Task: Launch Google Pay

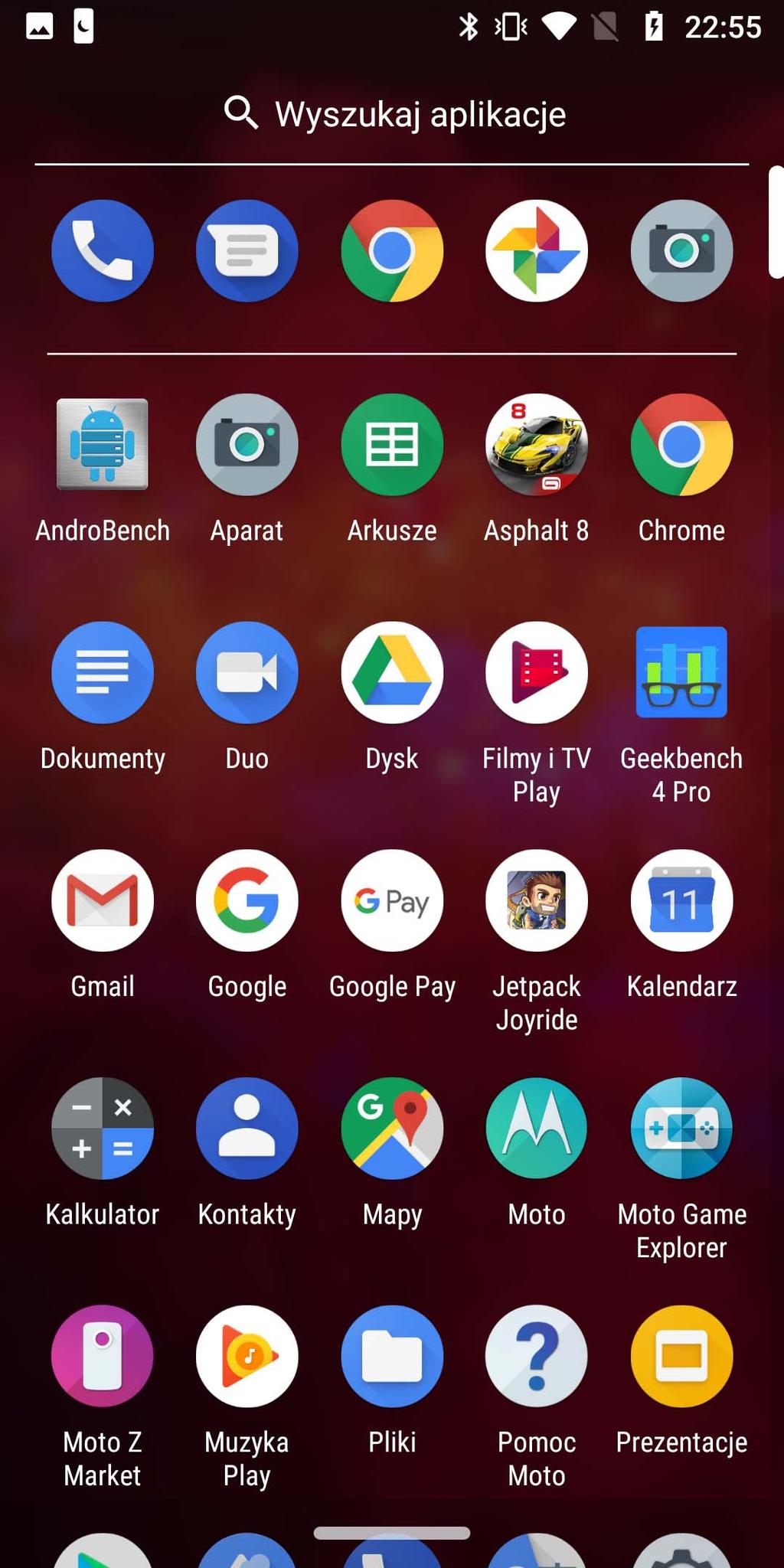Action: (x=392, y=901)
